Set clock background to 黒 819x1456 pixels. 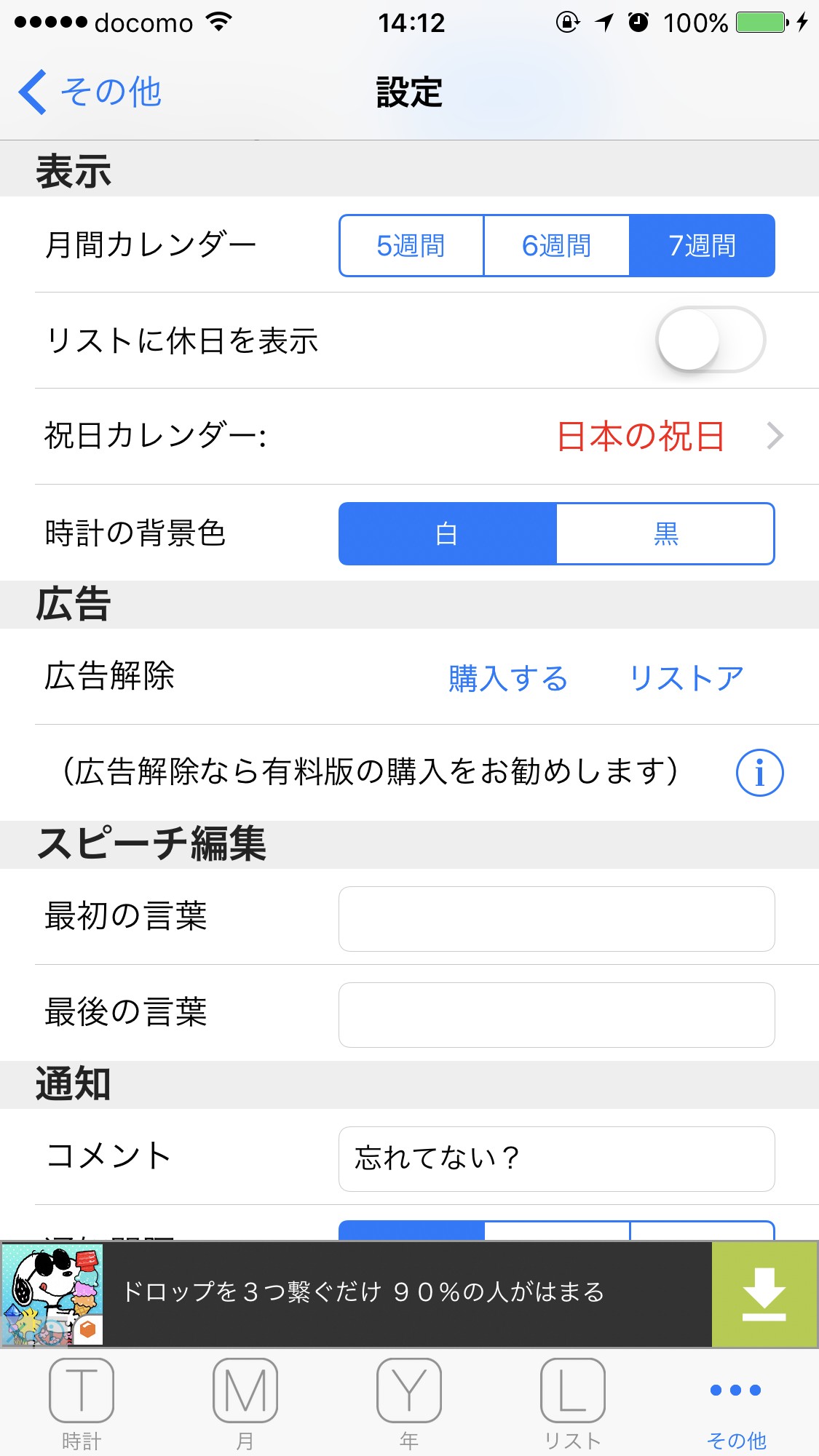(665, 534)
